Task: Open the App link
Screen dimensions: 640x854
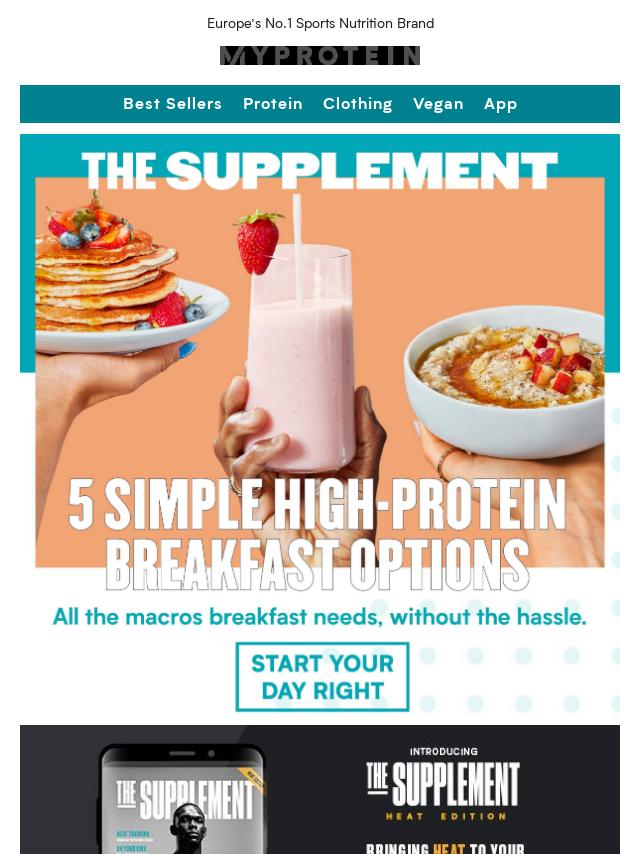Action: [500, 104]
